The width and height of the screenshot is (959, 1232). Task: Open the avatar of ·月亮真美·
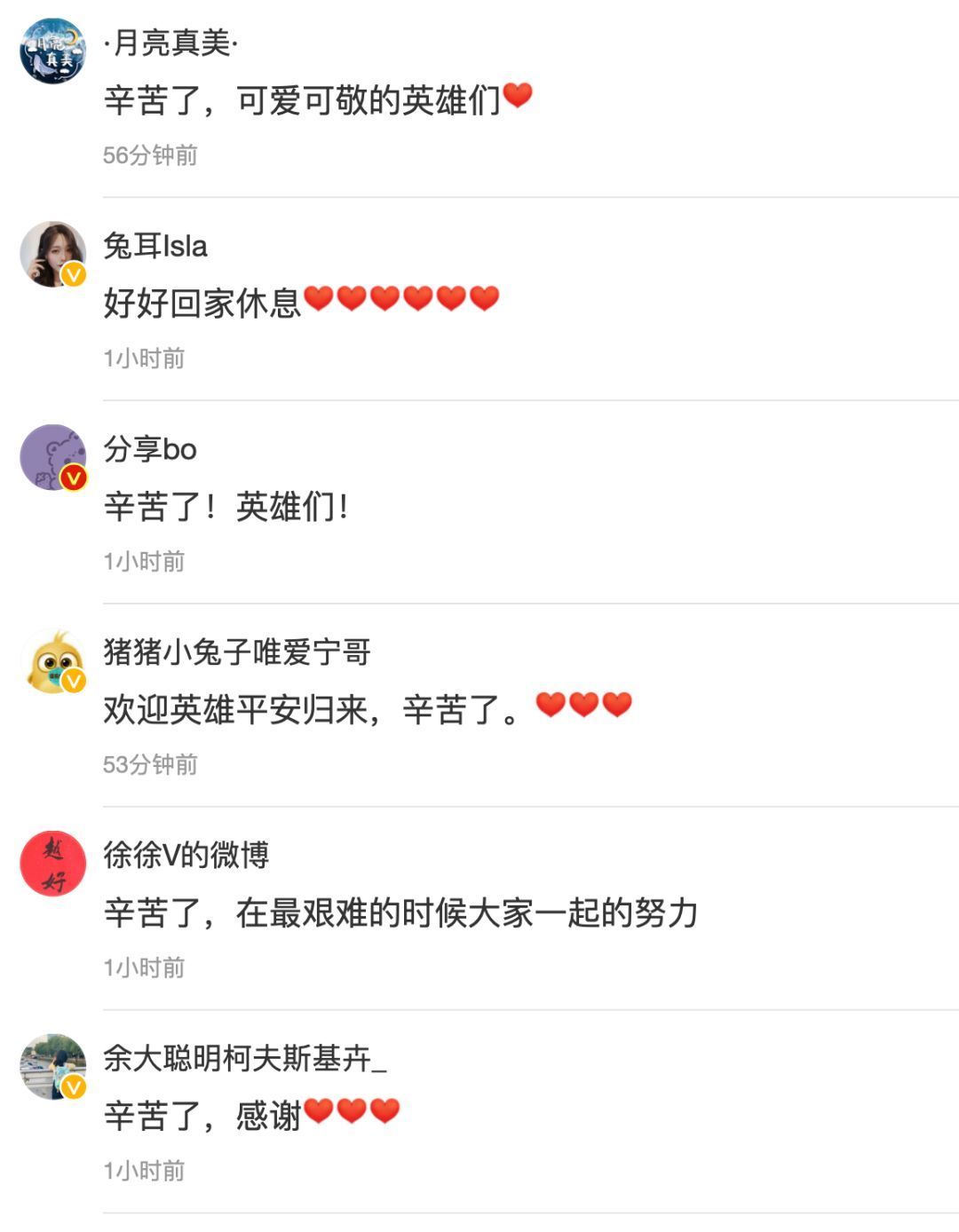[x=53, y=51]
